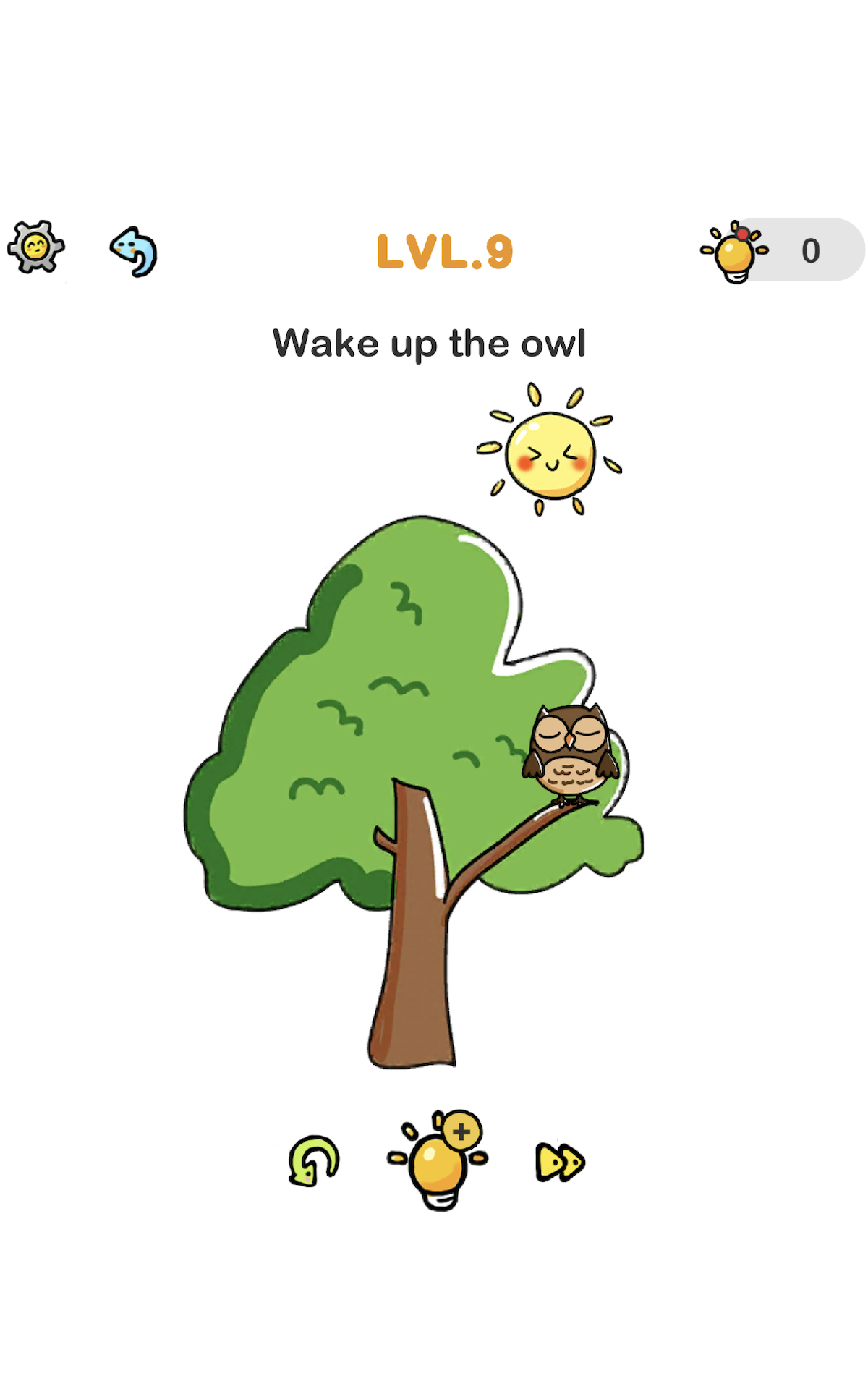This screenshot has height=1389, width=868.
Task: Go back with the blue arrow
Action: pos(135,252)
